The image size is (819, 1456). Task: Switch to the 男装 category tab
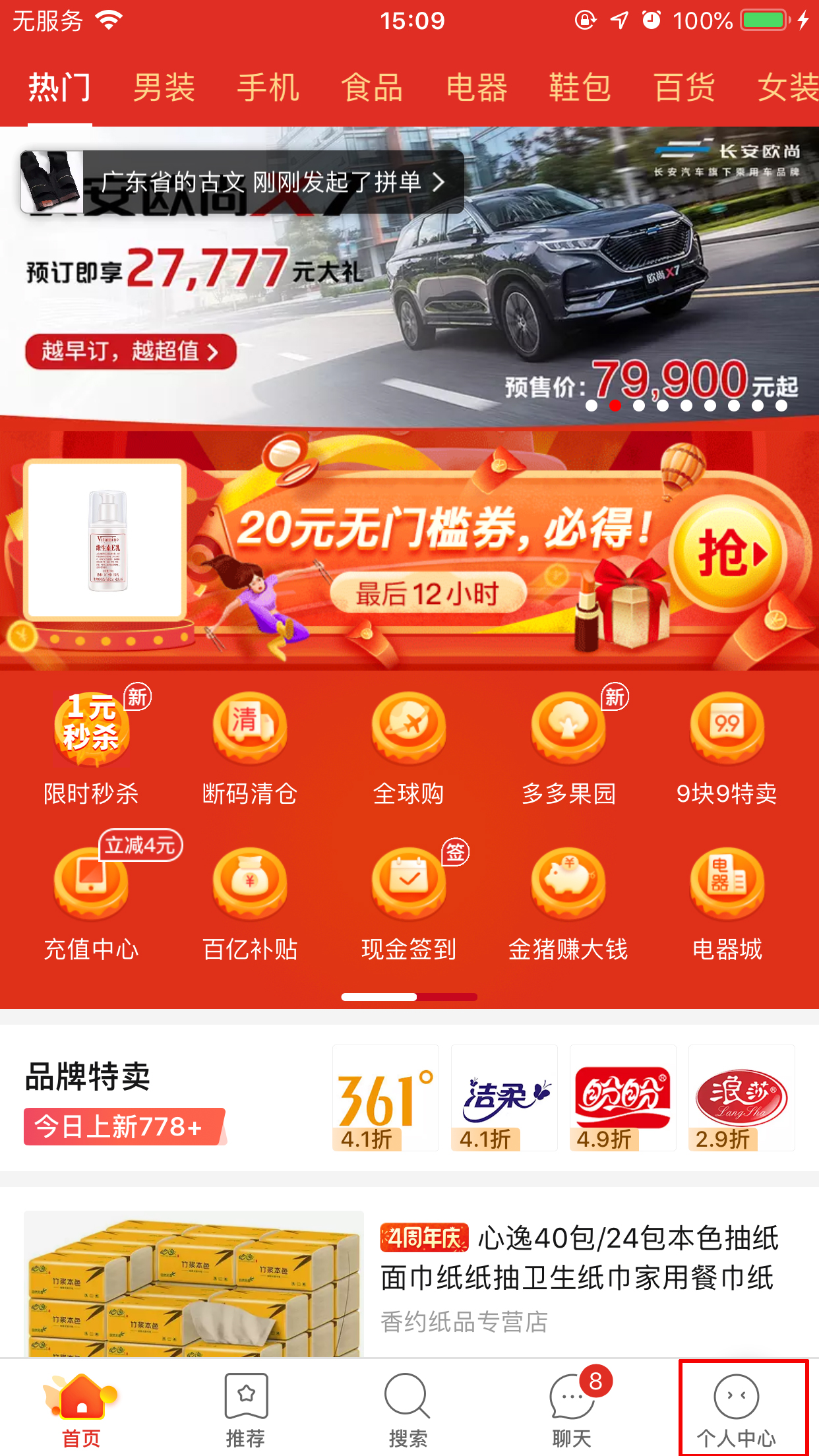(164, 88)
